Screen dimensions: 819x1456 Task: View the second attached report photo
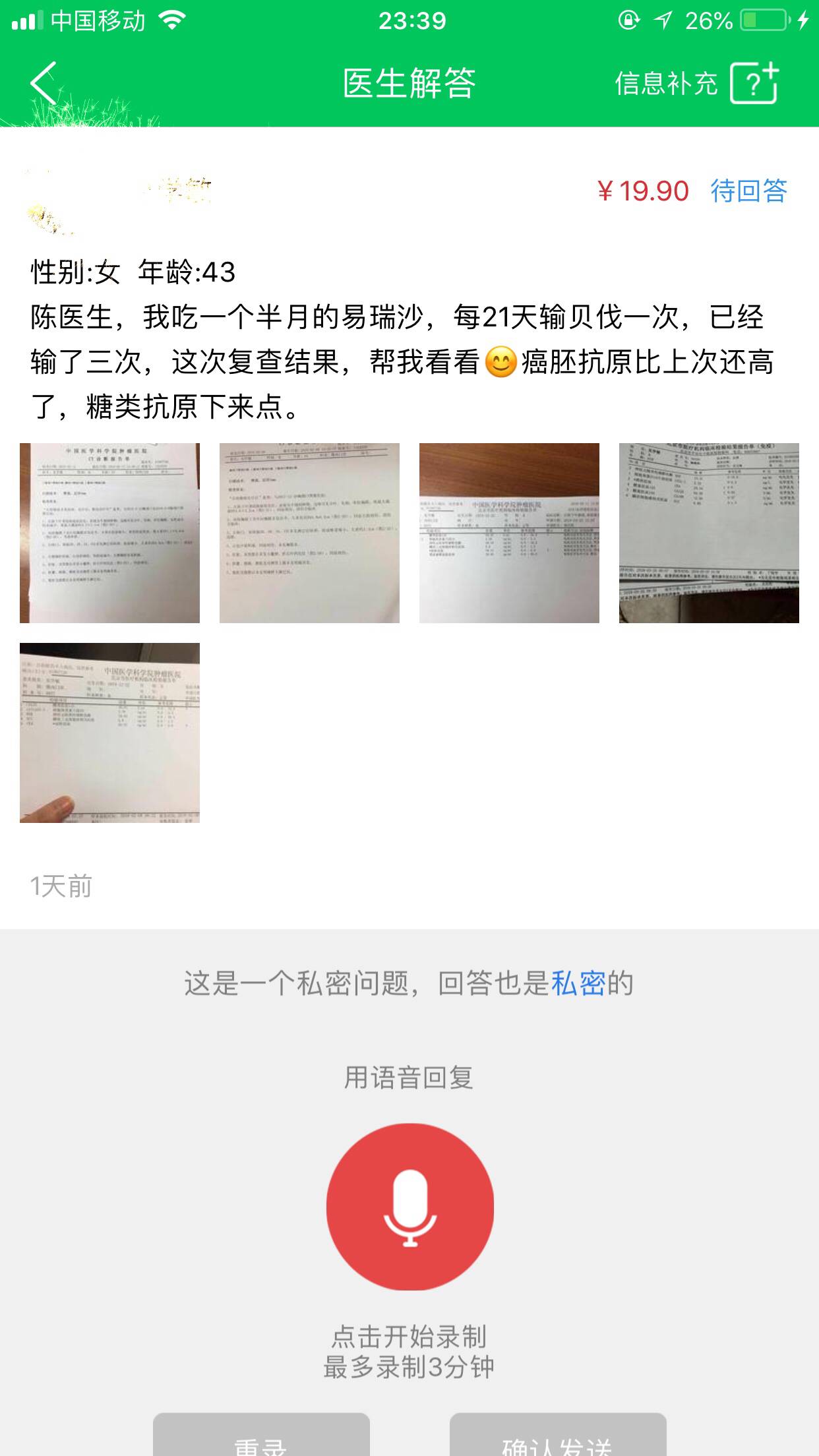point(309,533)
